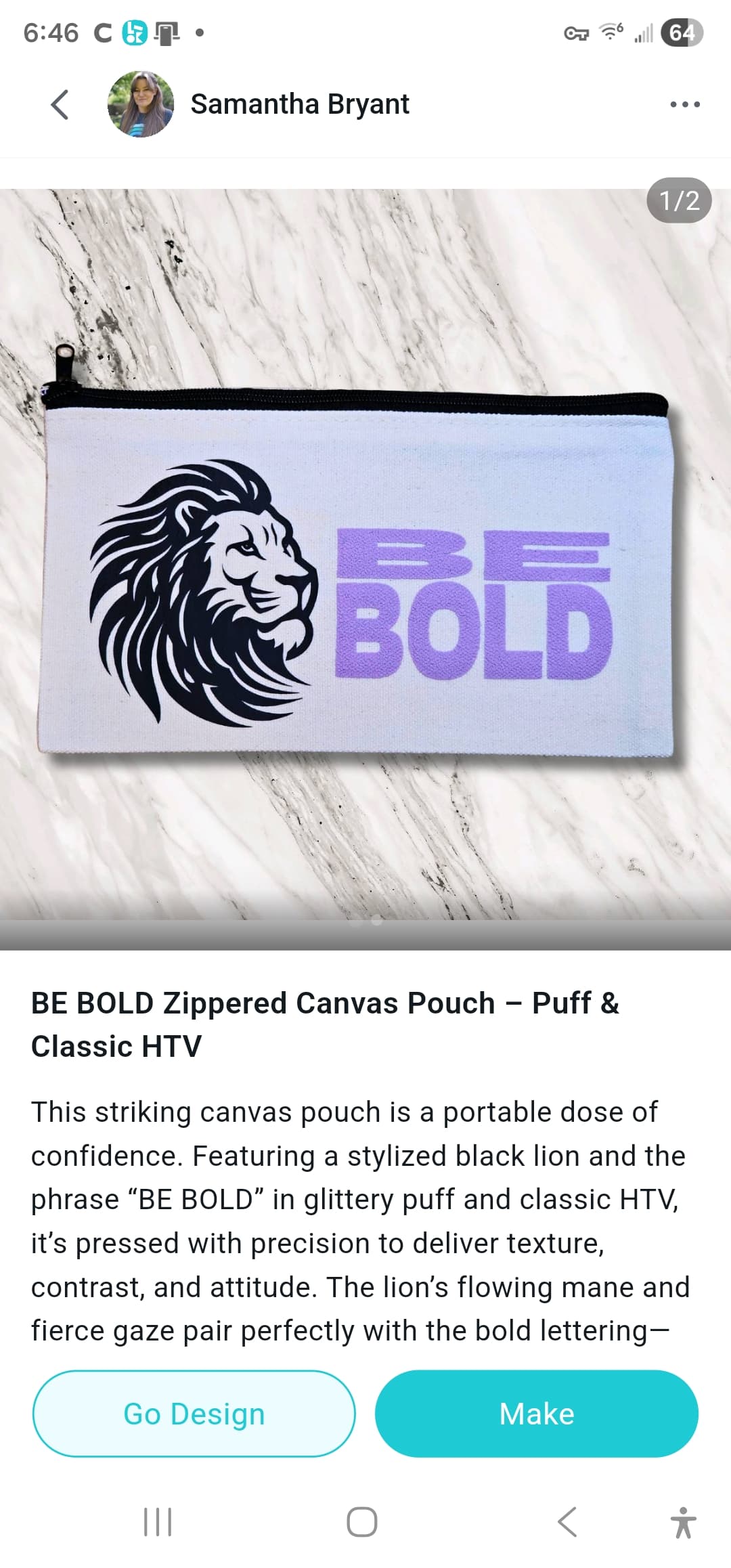Open Samantha Bryant's profile picture
731x1568 pixels.
(140, 104)
